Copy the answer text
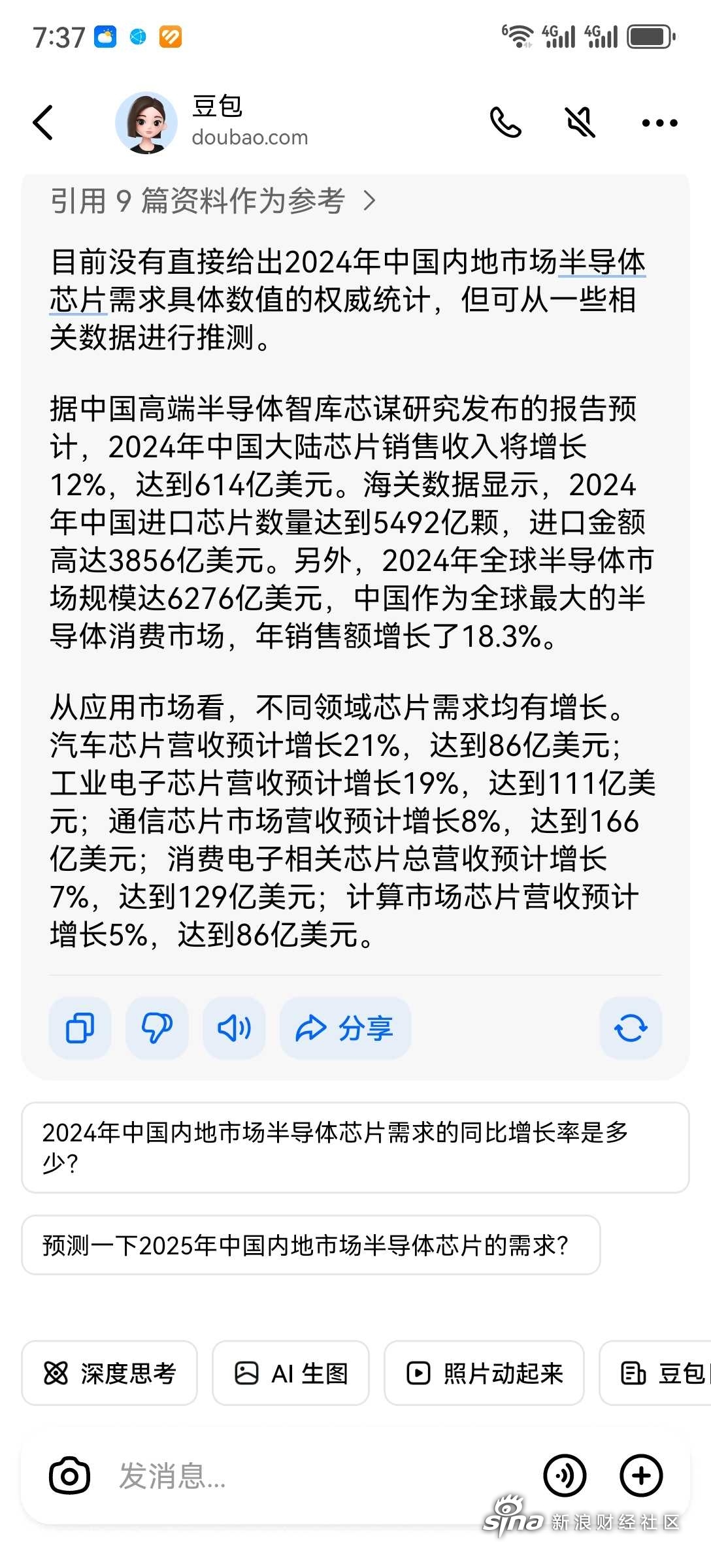711x1568 pixels. pyautogui.click(x=80, y=1028)
